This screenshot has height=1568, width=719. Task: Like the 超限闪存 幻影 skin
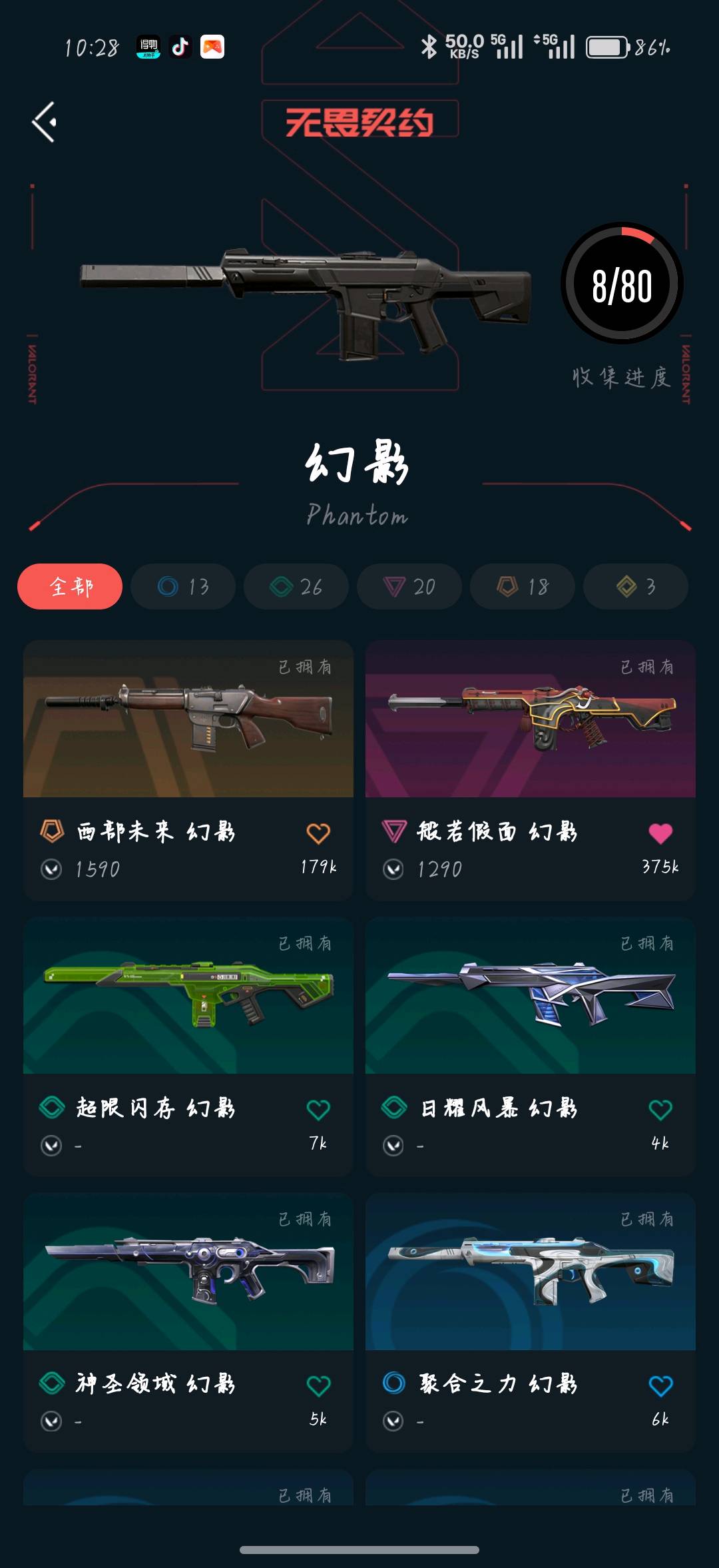click(x=318, y=1110)
